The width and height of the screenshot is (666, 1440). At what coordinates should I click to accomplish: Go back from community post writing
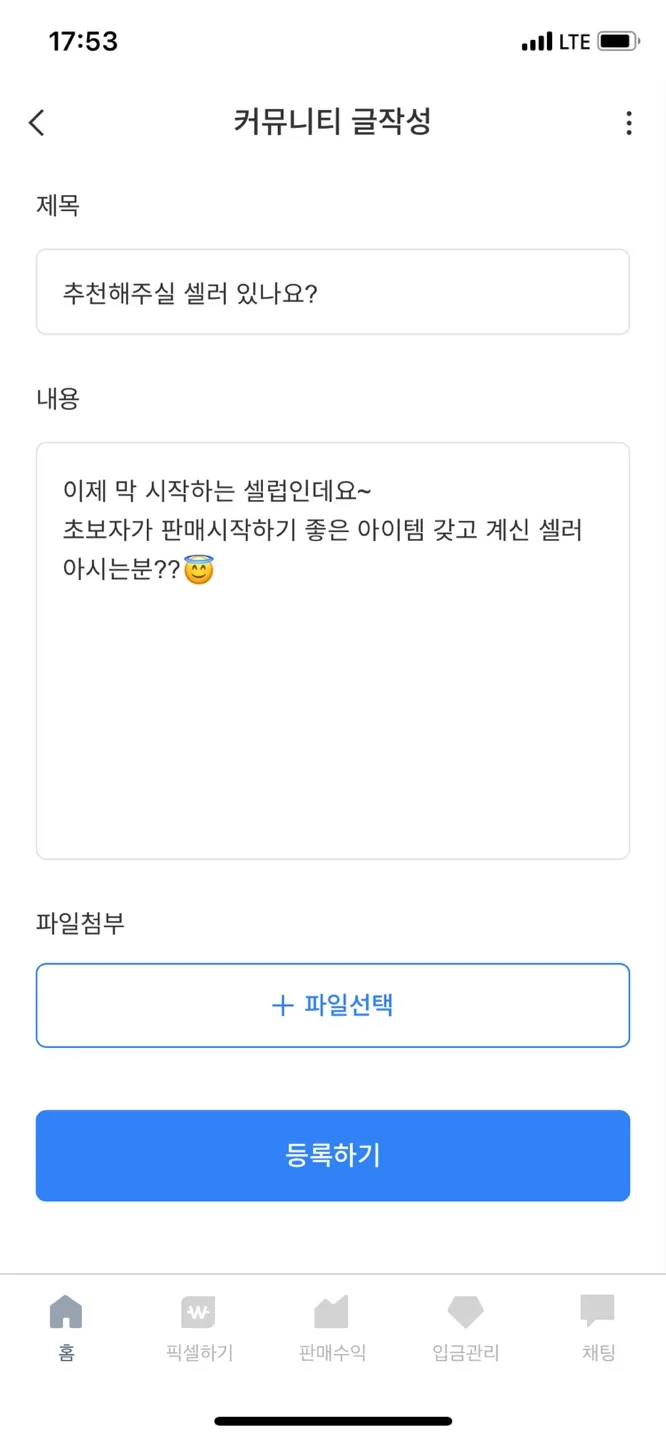coord(37,123)
